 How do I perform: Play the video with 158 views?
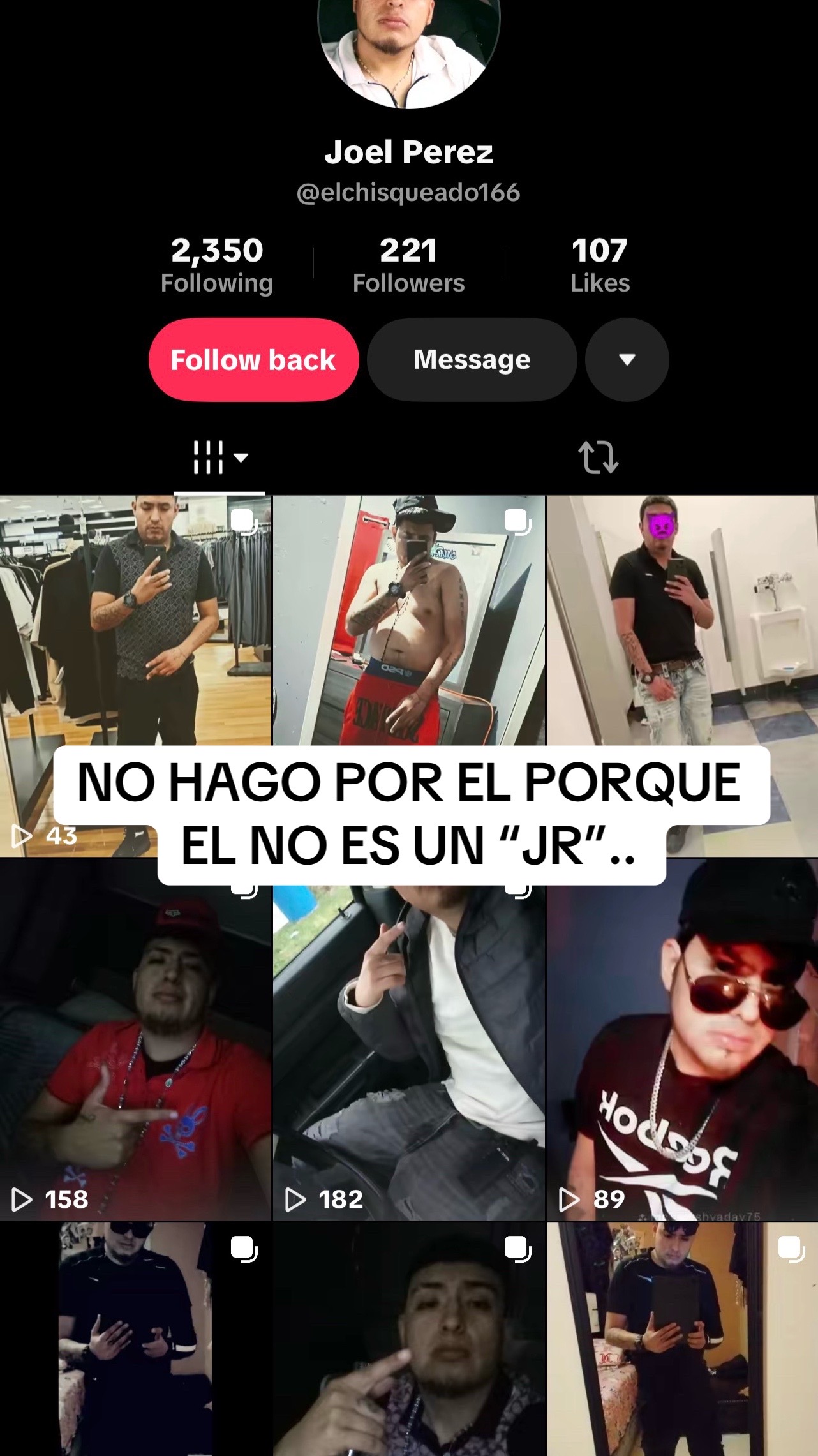(x=136, y=1039)
